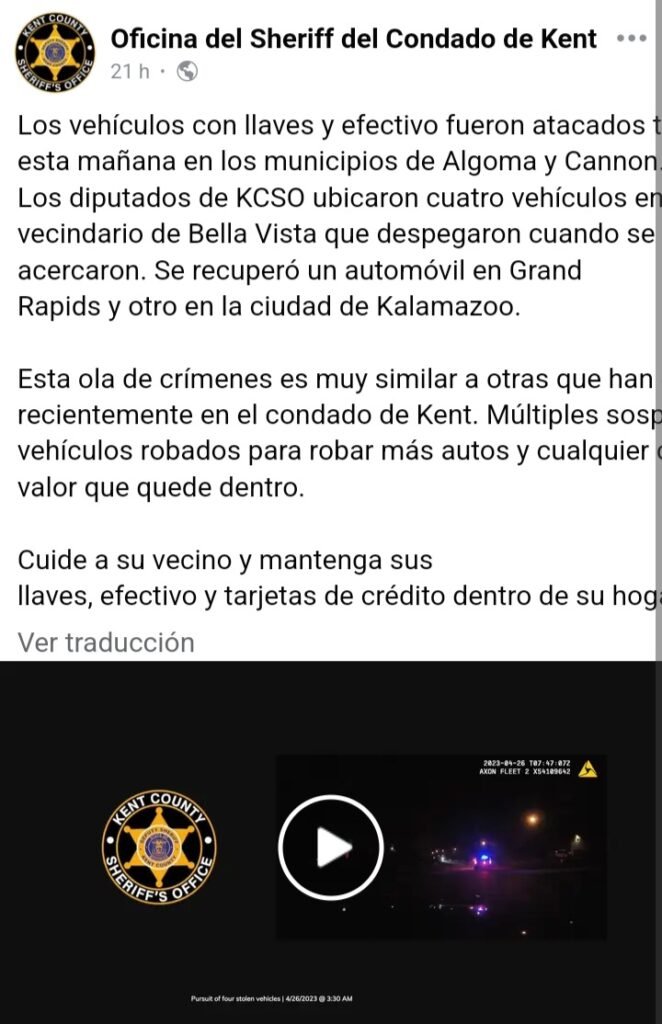Image resolution: width=662 pixels, height=1024 pixels.
Task: Open the post's 21 h timestamp
Action: [129, 71]
